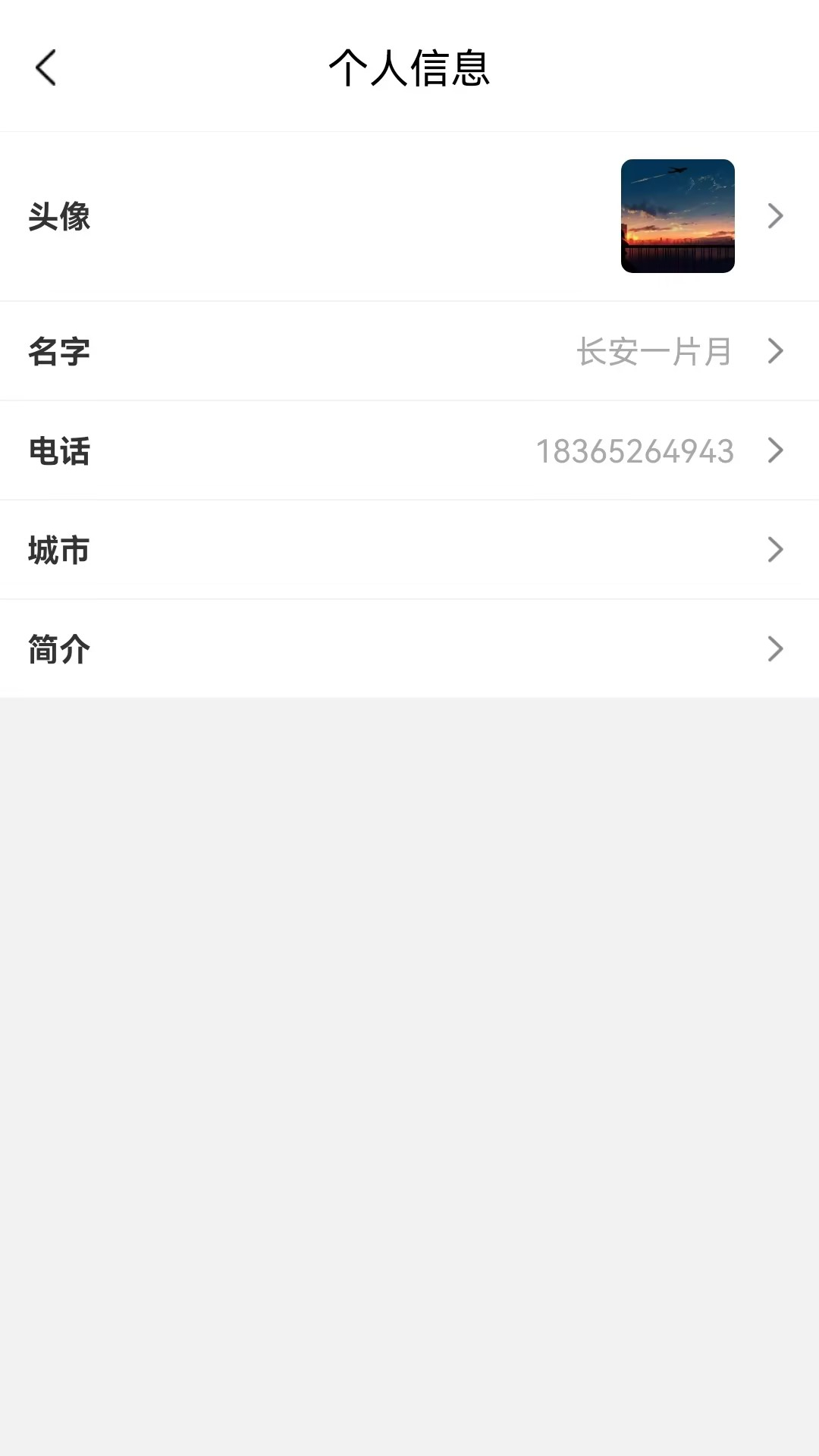Image resolution: width=819 pixels, height=1456 pixels.
Task: Expand the 电话 row chevron
Action: (775, 450)
